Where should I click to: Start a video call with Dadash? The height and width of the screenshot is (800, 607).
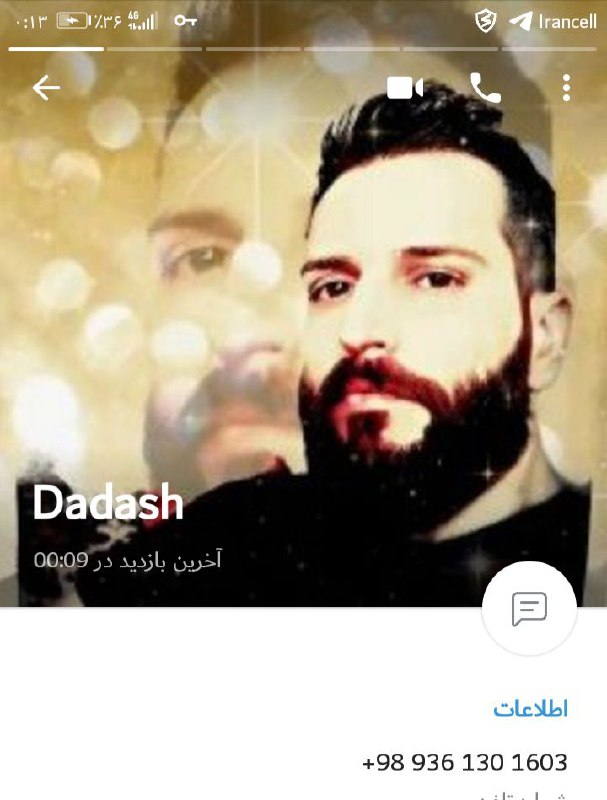point(405,88)
